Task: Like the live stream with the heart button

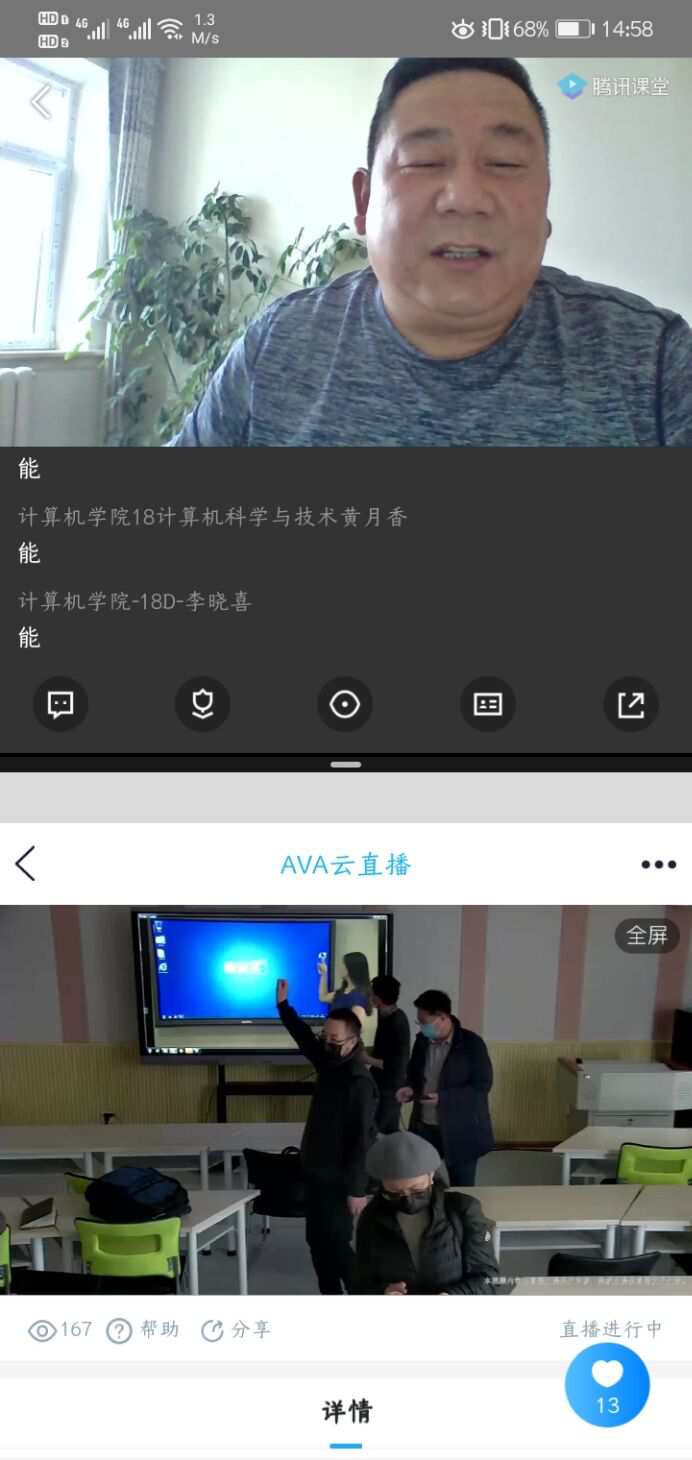Action: [x=607, y=1384]
